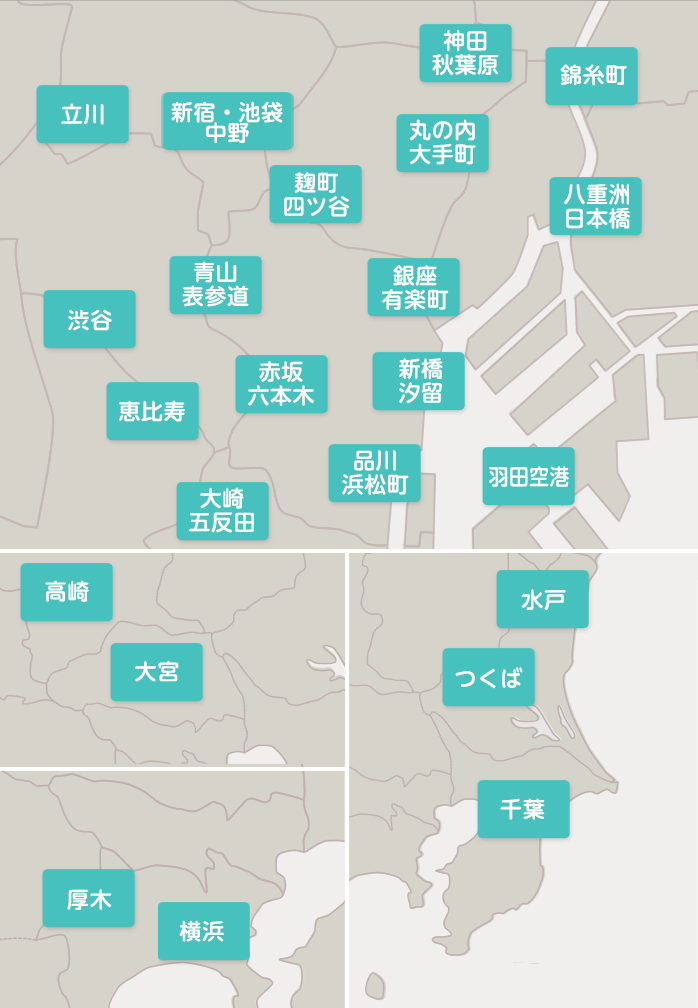Screen dimensions: 698x1008
Task: Tap the 高崎 area button
Action: tap(66, 592)
